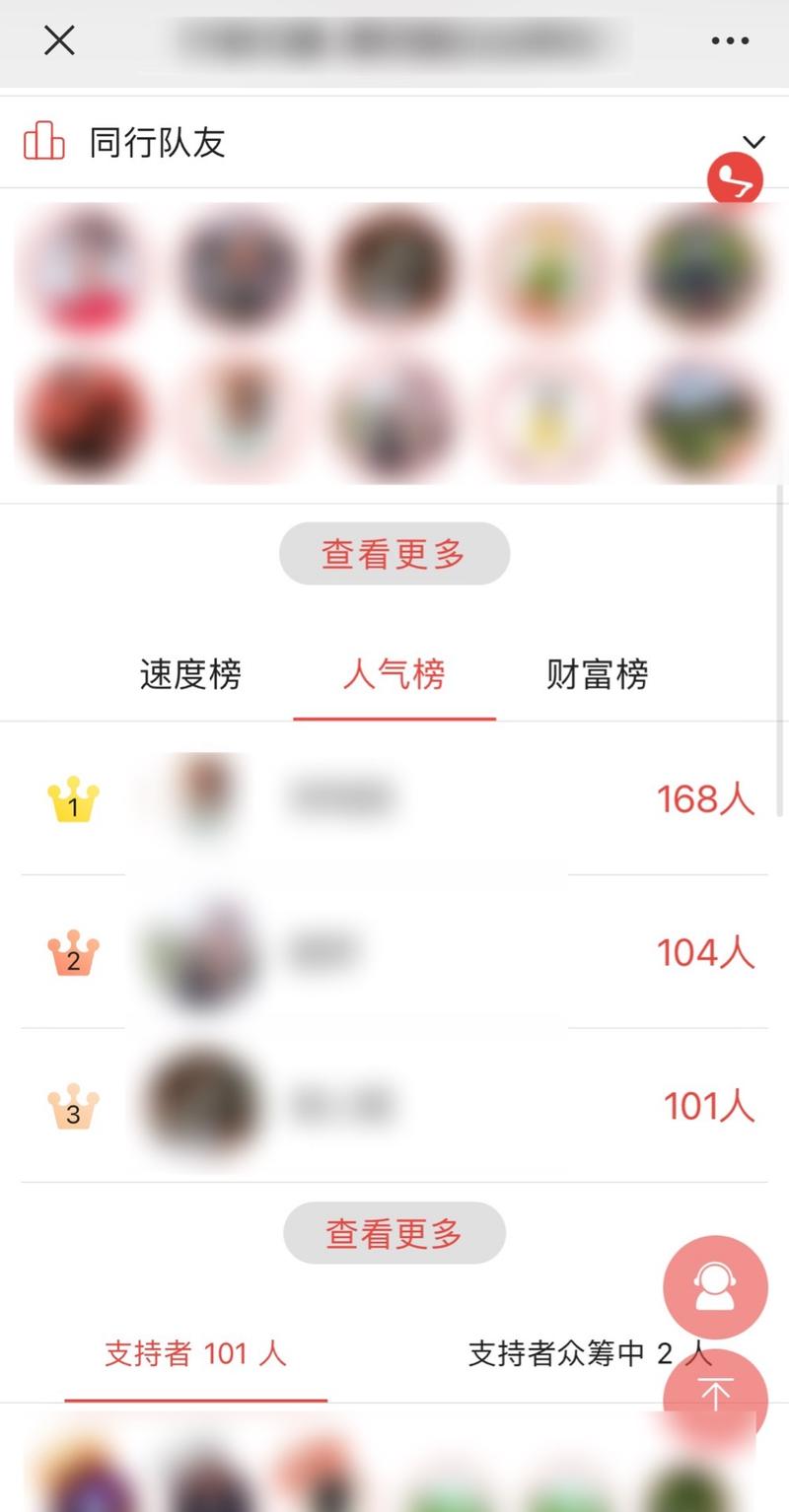Select the 支持者 101 人 tab

coord(193,1353)
